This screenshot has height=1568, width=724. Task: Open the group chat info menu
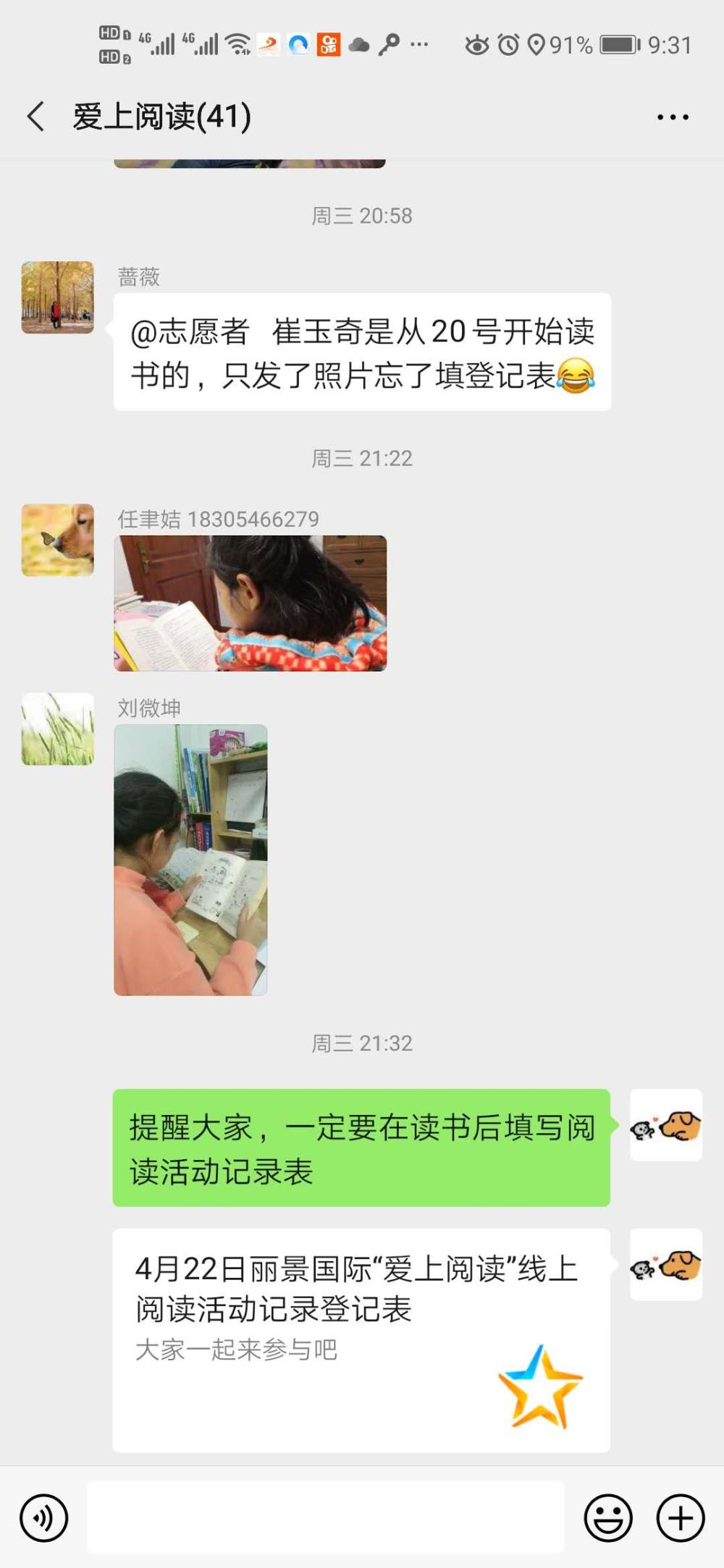pos(673,117)
